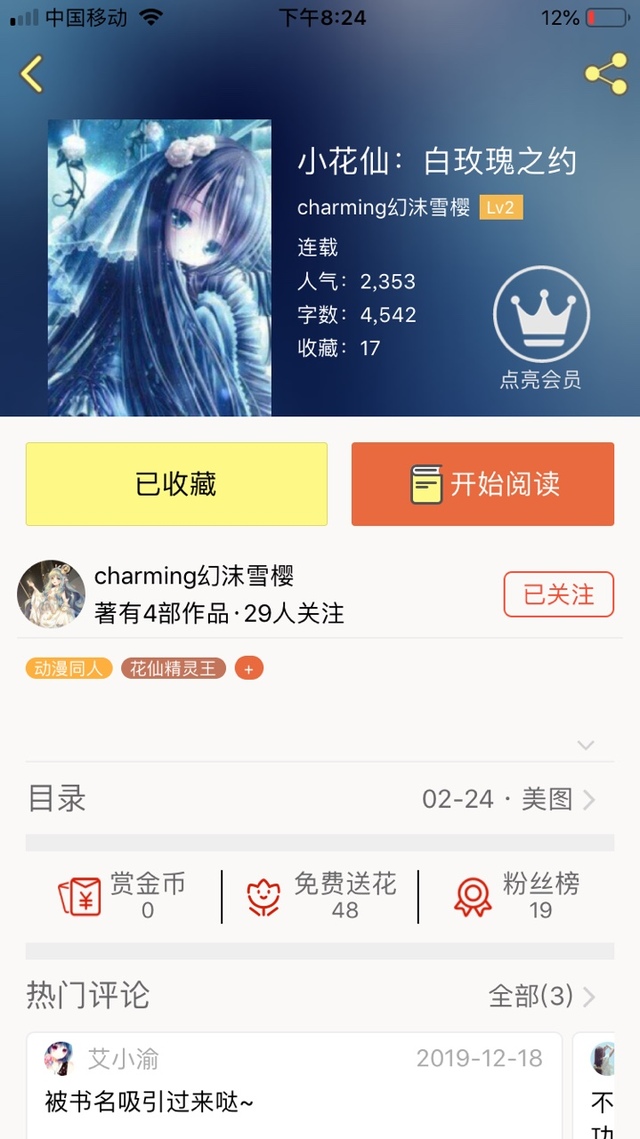The image size is (640, 1139).
Task: Go back using the top-left arrow
Action: (32, 74)
